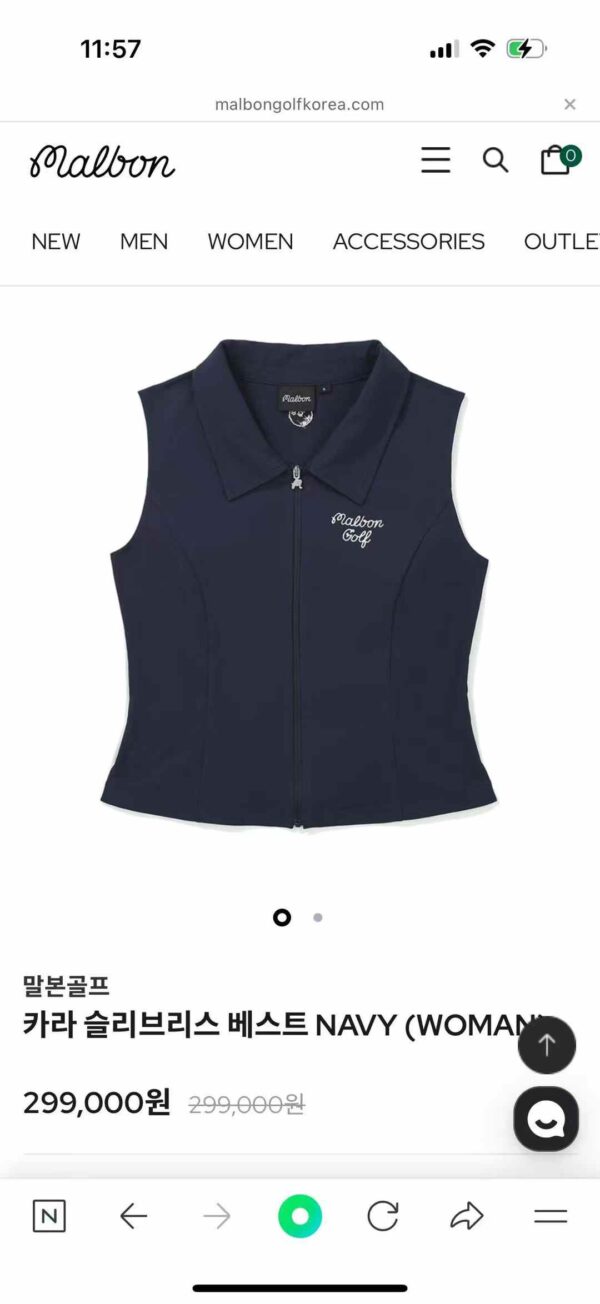Switch to the NEW category
Screen dimensions: 600x1304
[x=56, y=241]
